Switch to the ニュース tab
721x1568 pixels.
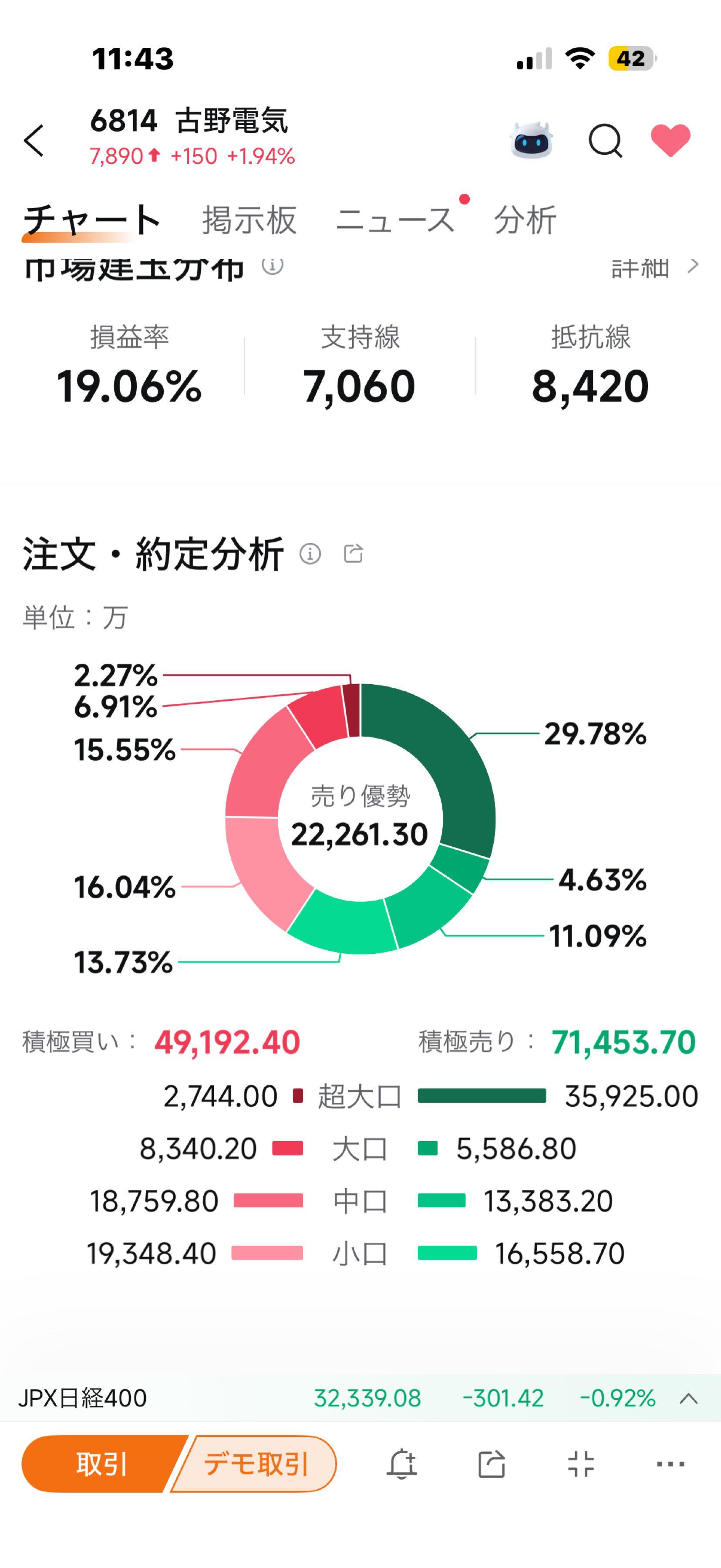click(395, 220)
